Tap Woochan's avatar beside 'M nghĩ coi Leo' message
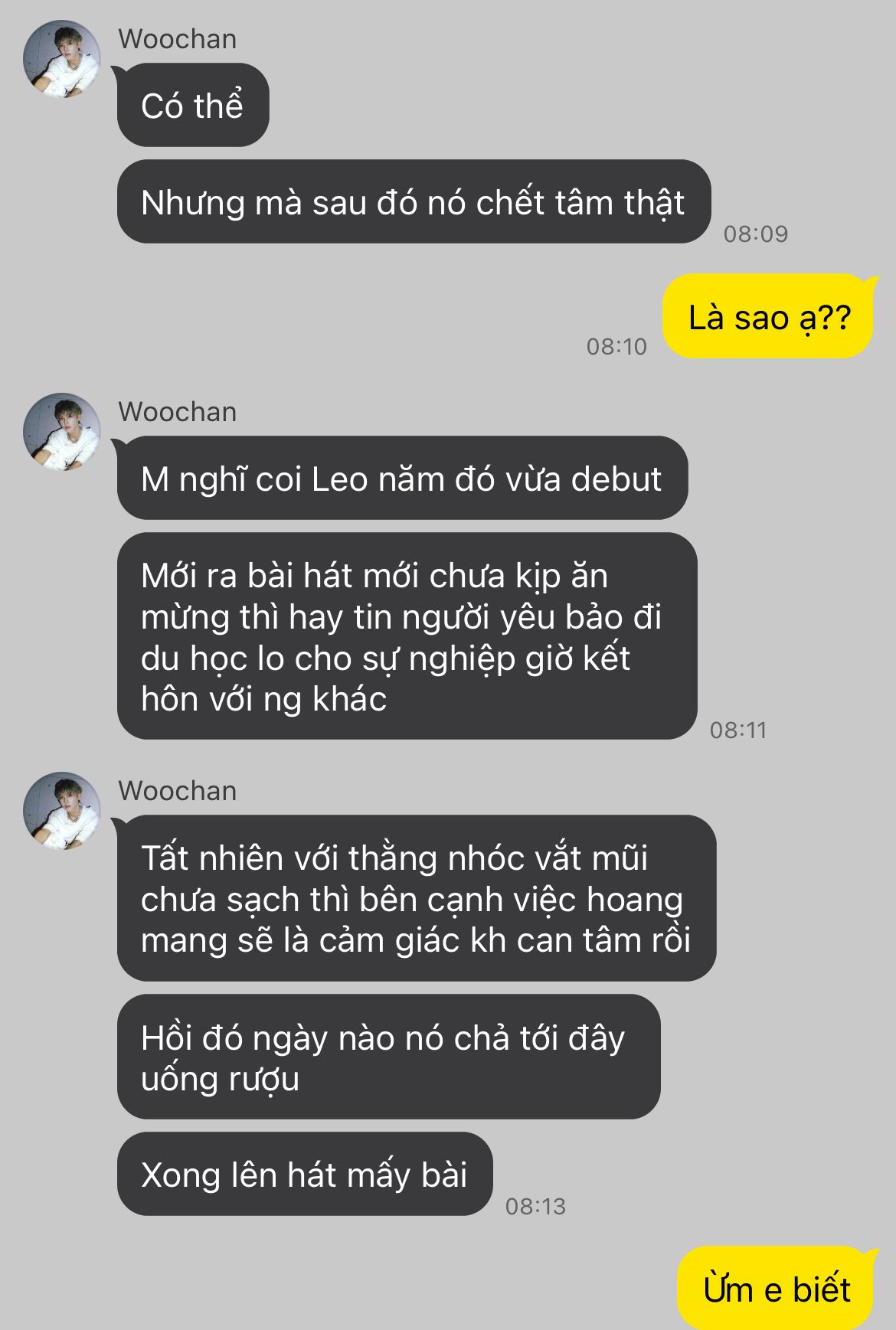 click(x=62, y=432)
